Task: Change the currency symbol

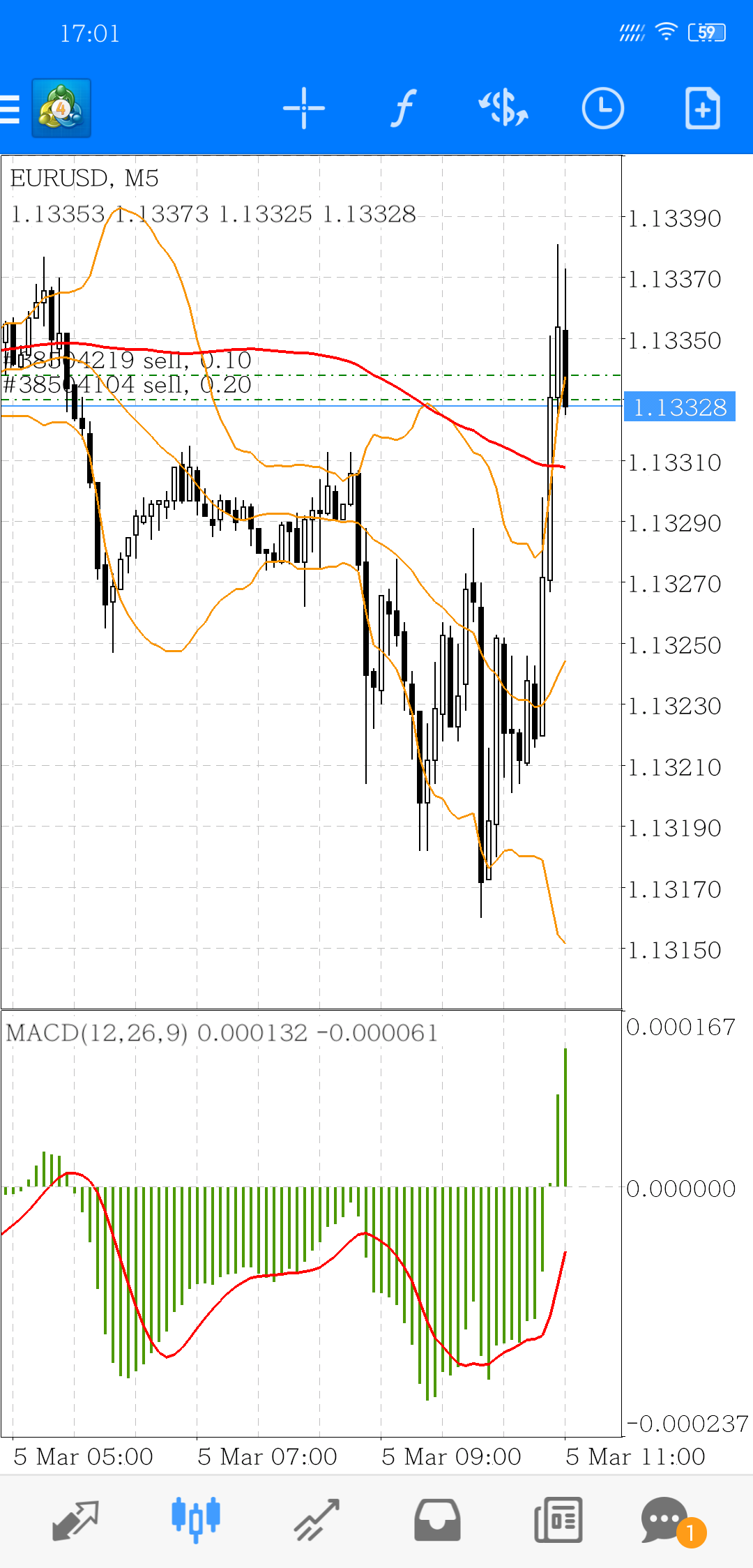Action: (x=503, y=108)
